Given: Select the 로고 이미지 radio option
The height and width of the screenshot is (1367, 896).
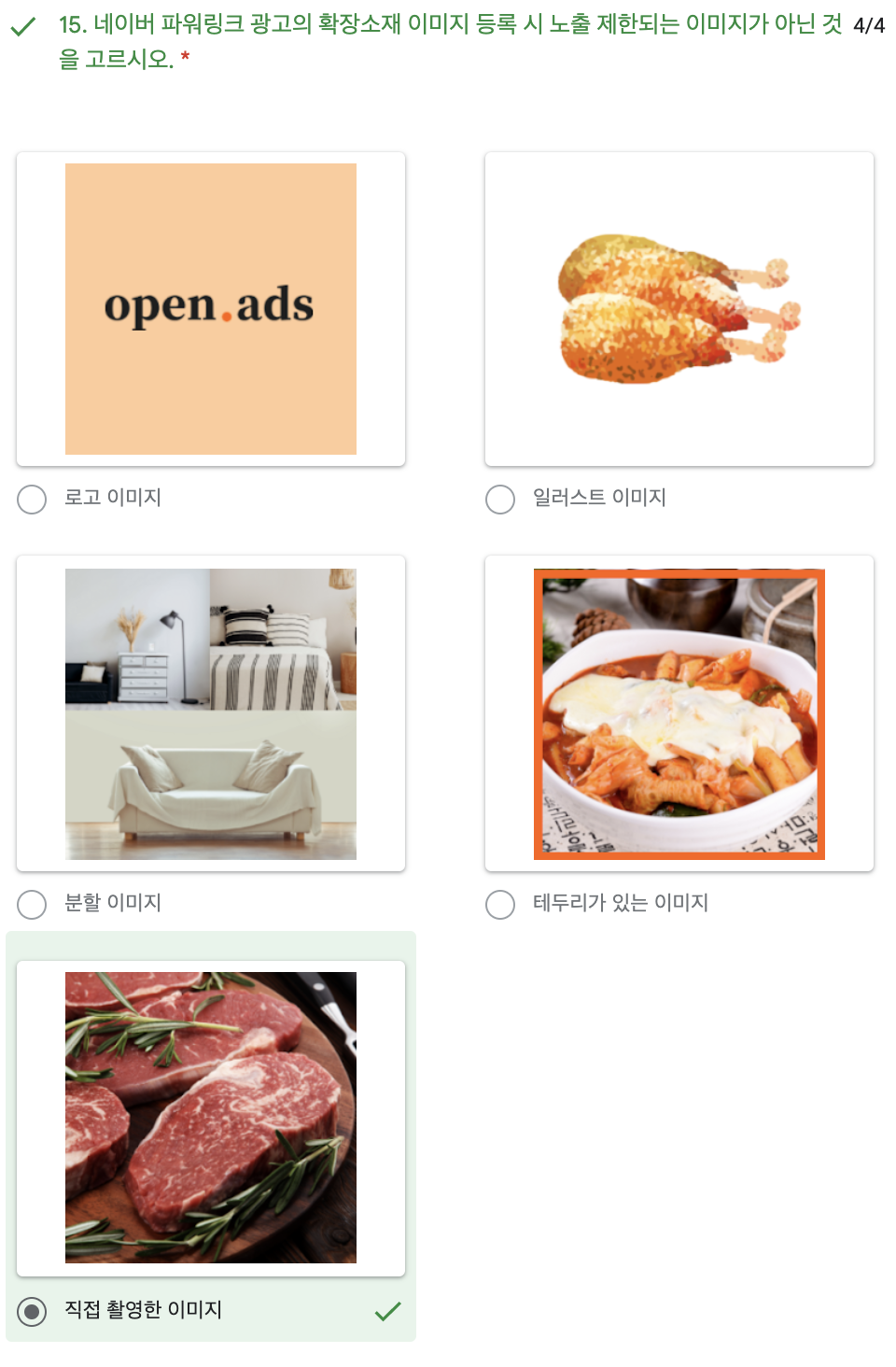Looking at the screenshot, I should pos(32,500).
